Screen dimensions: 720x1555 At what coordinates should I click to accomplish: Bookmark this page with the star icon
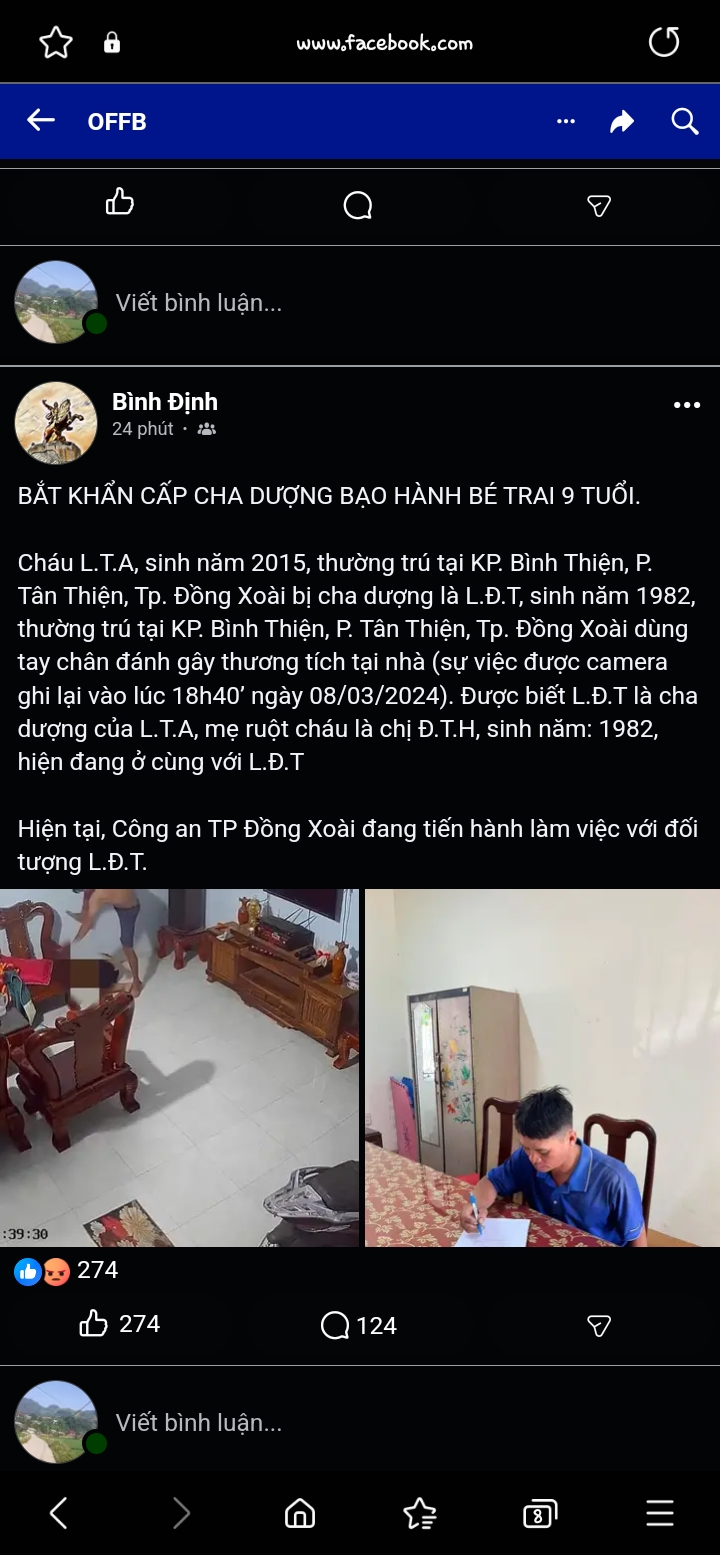[56, 42]
